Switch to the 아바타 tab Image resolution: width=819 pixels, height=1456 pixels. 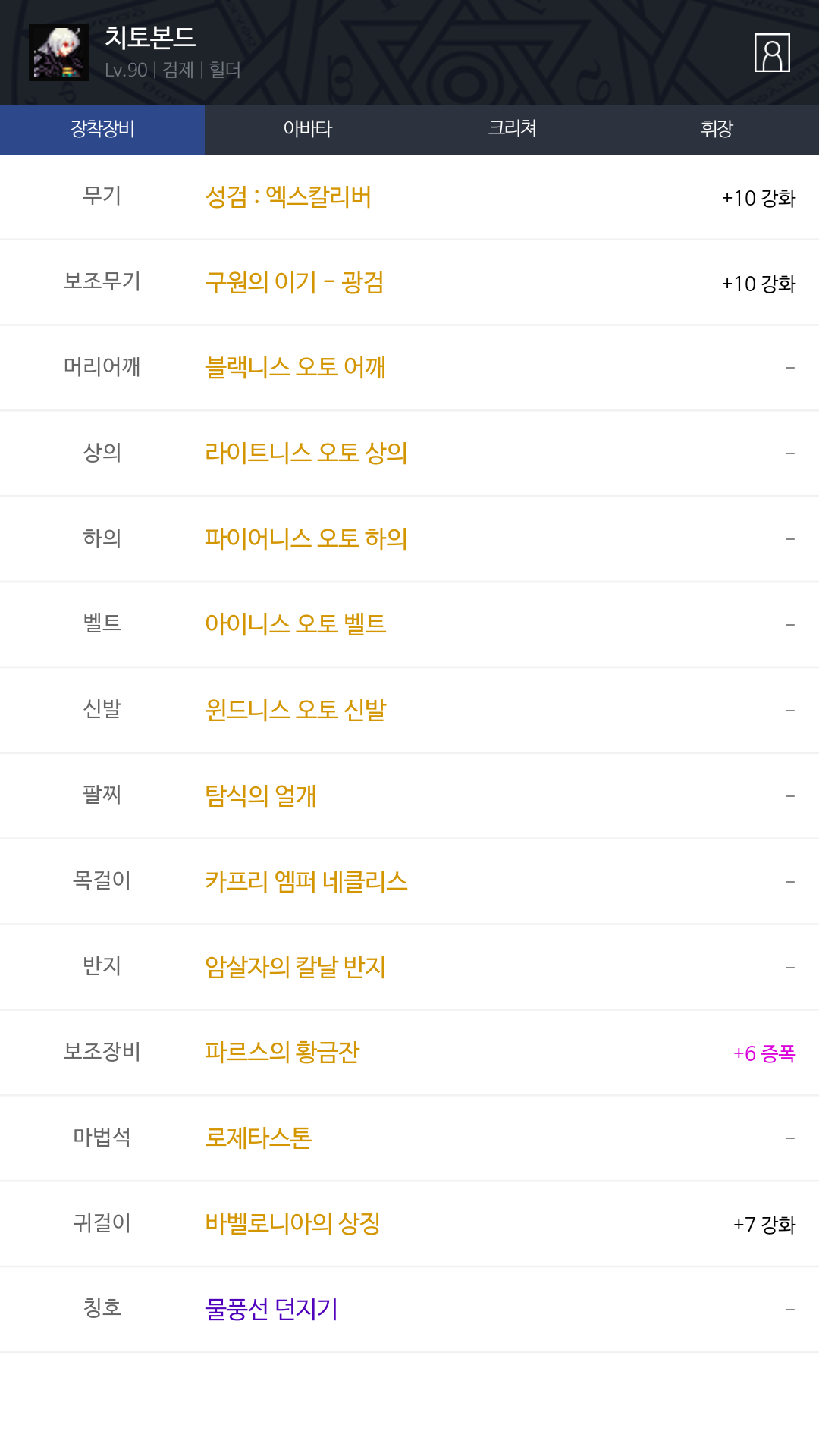307,130
